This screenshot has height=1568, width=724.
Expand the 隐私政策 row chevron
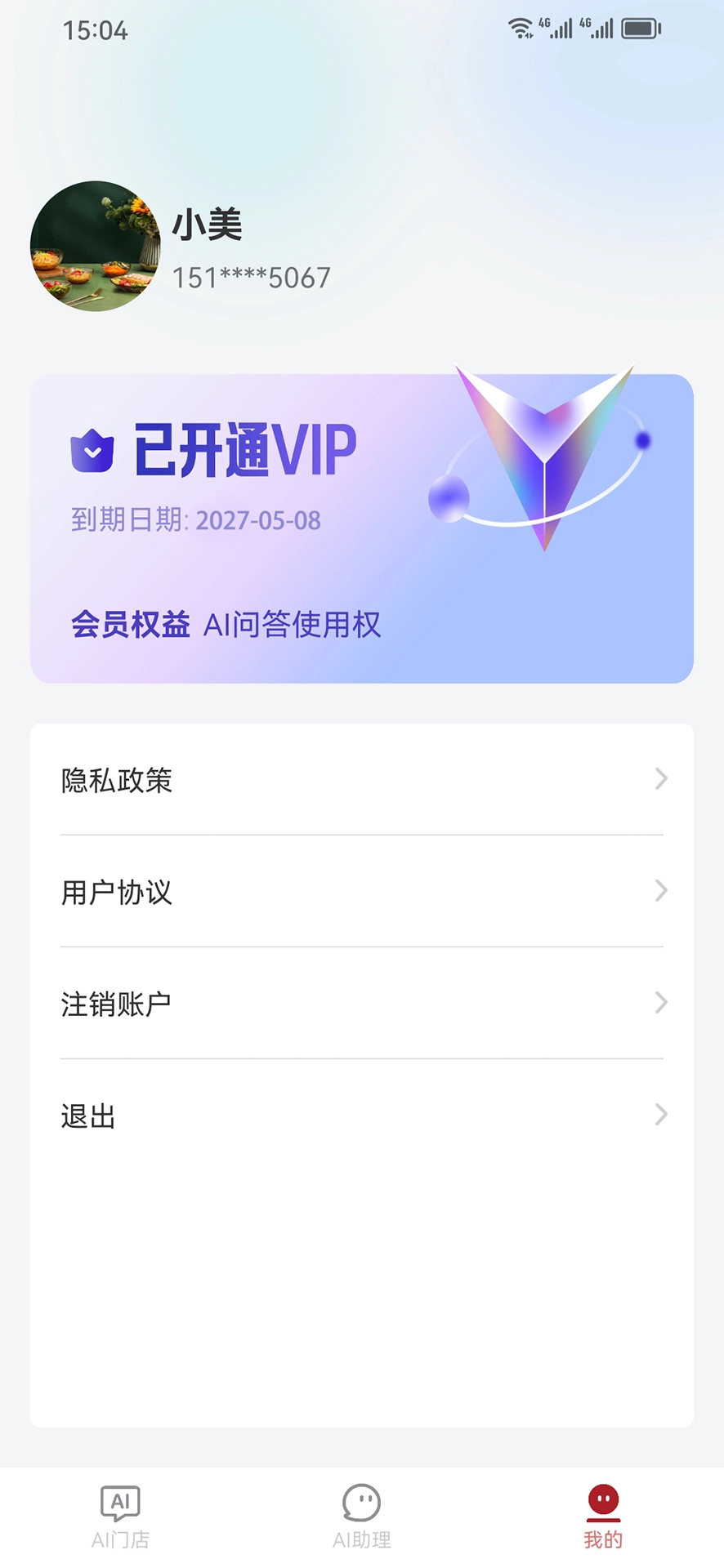click(x=660, y=780)
